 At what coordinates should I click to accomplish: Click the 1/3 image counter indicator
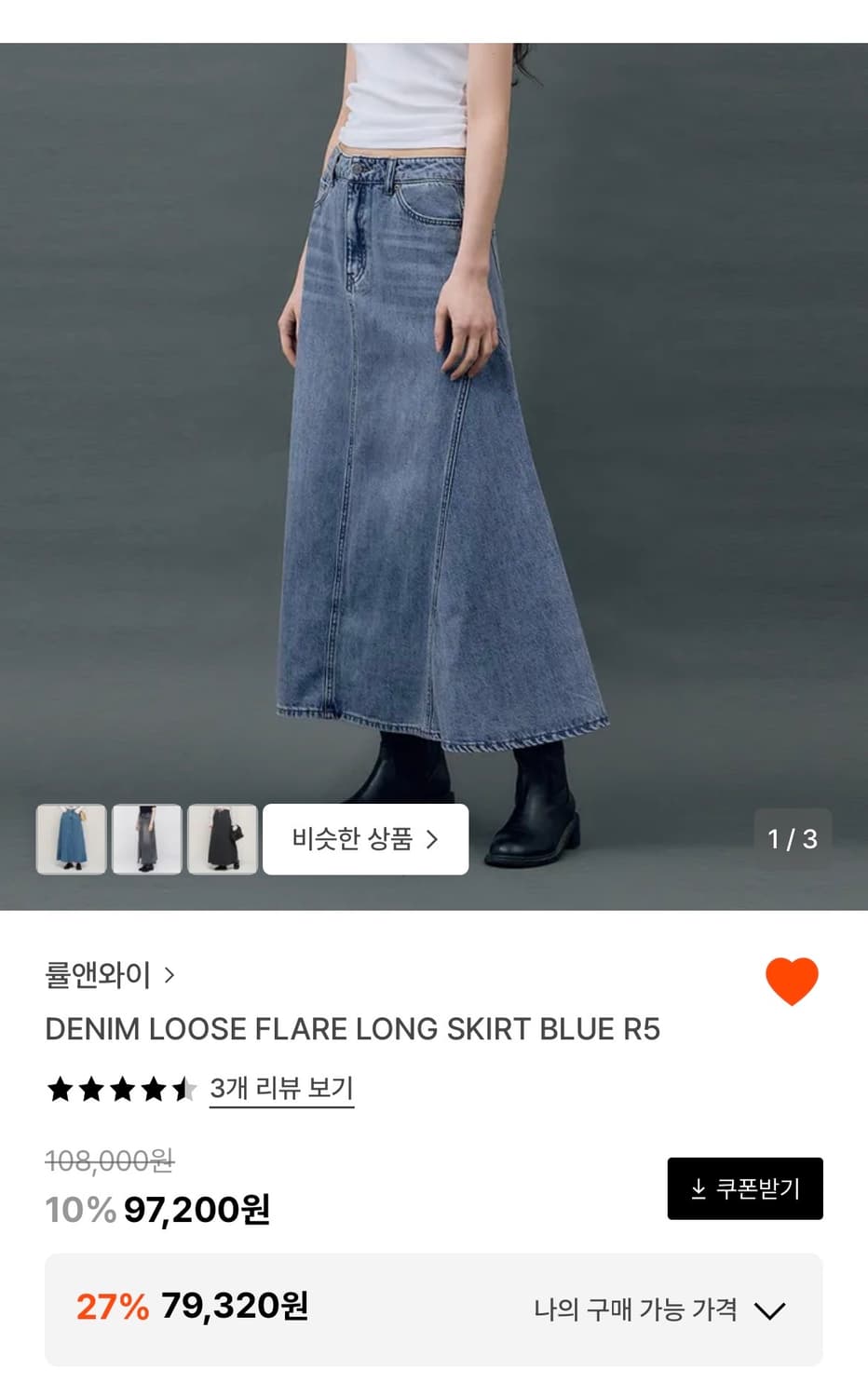[x=792, y=839]
